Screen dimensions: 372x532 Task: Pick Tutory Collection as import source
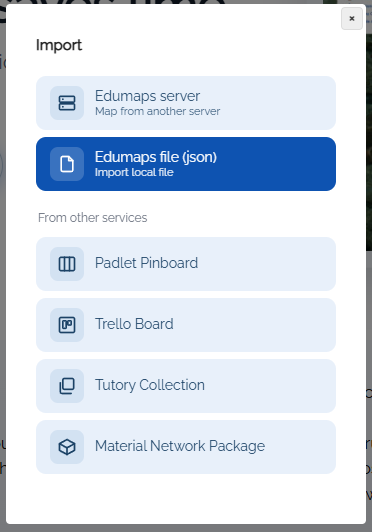[186, 386]
